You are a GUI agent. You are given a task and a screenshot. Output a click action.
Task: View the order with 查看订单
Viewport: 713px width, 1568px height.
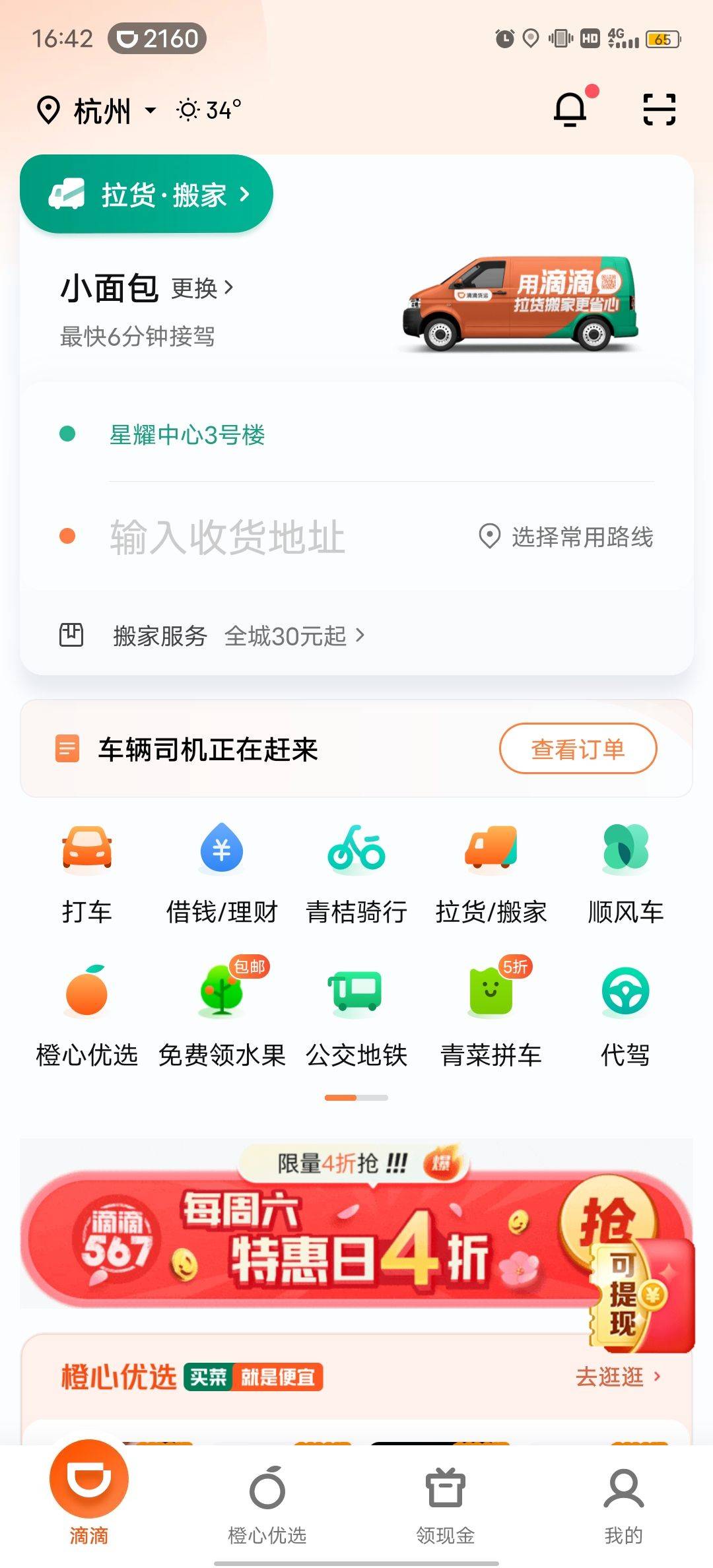pyautogui.click(x=578, y=749)
